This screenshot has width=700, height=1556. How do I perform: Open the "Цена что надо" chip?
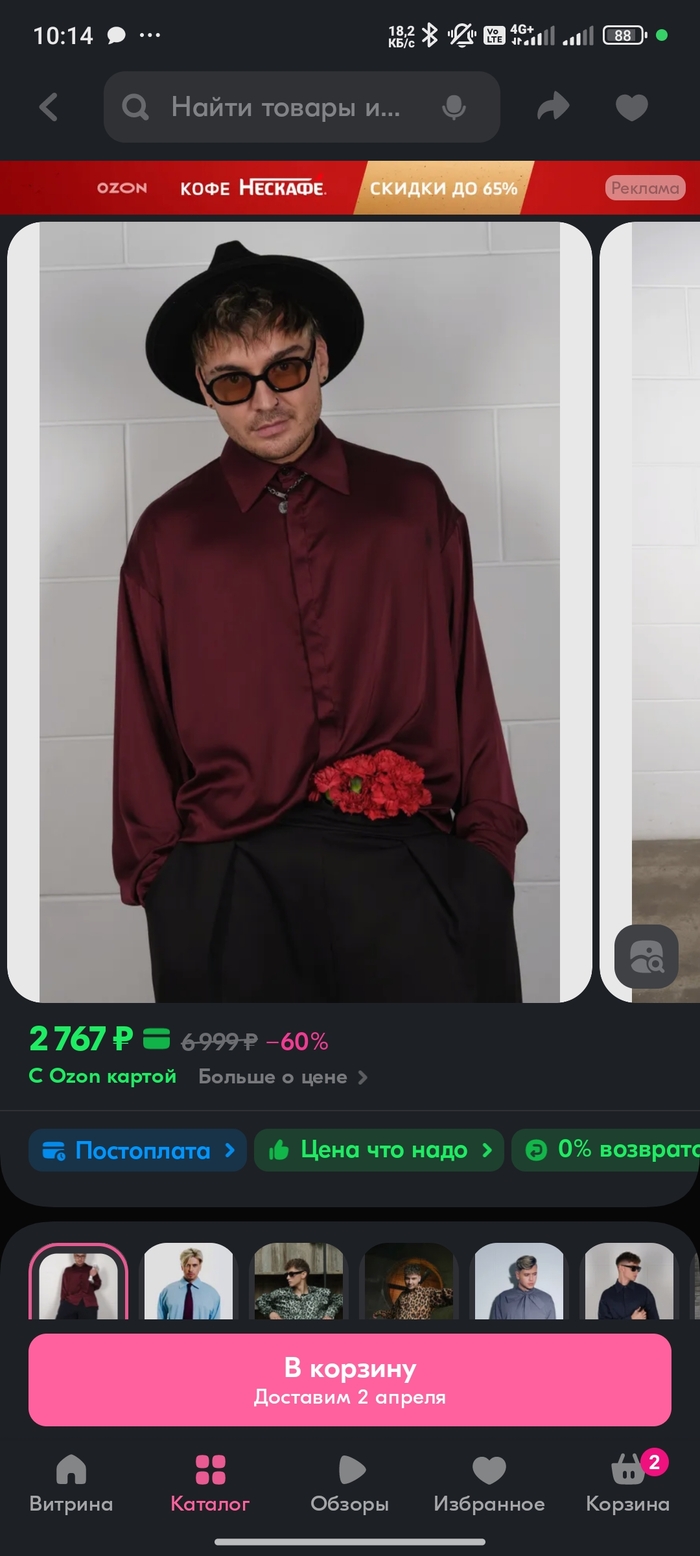381,1150
